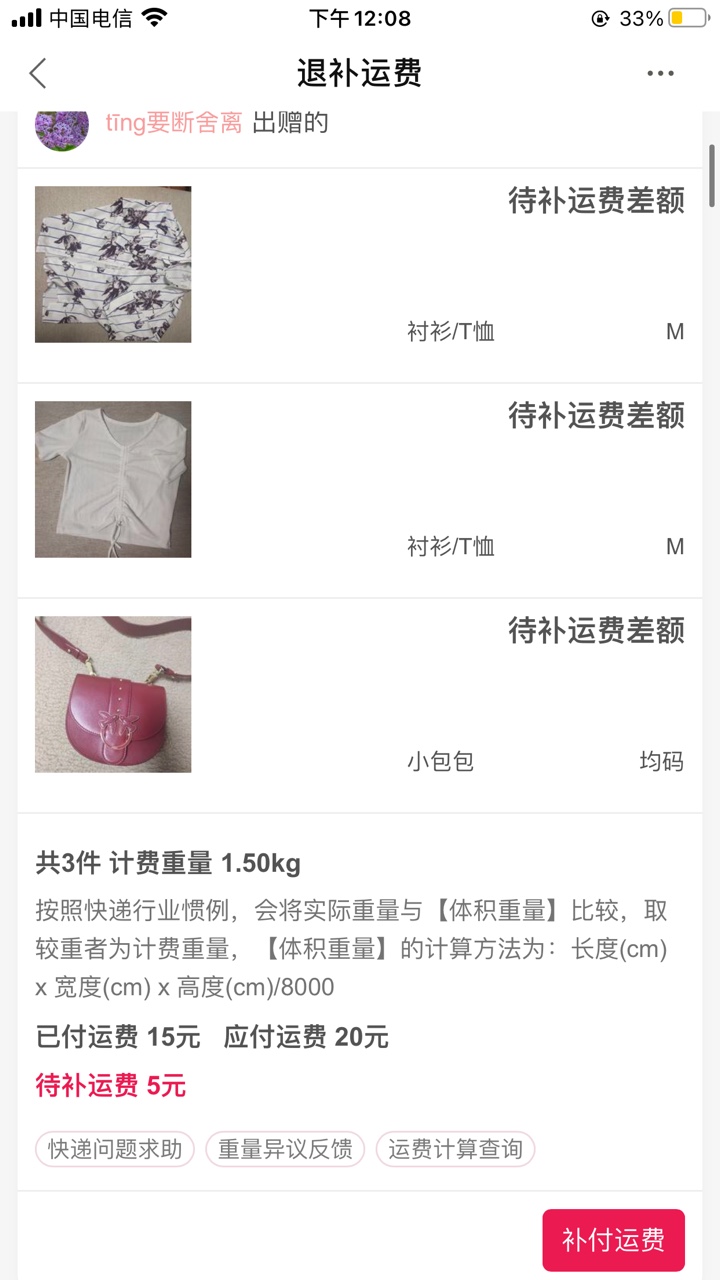
Task: Check 运费计算查询 chip
Action: 455,1150
